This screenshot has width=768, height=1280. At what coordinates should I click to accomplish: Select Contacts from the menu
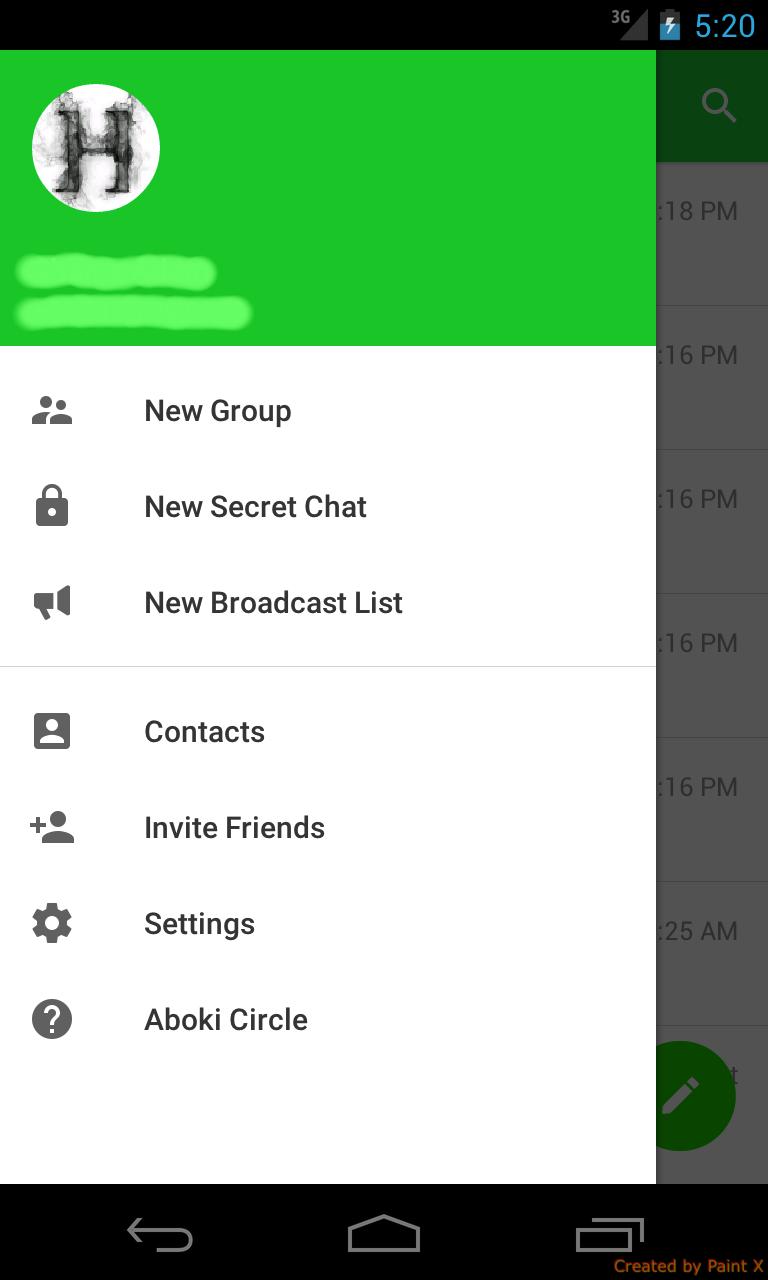(x=204, y=731)
